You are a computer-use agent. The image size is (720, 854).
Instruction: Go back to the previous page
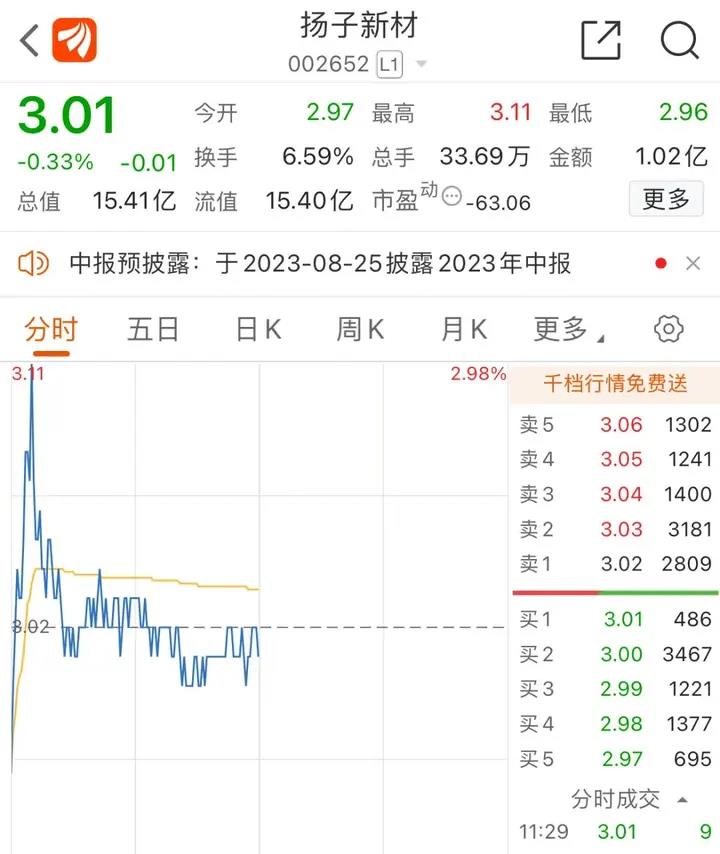coord(29,41)
